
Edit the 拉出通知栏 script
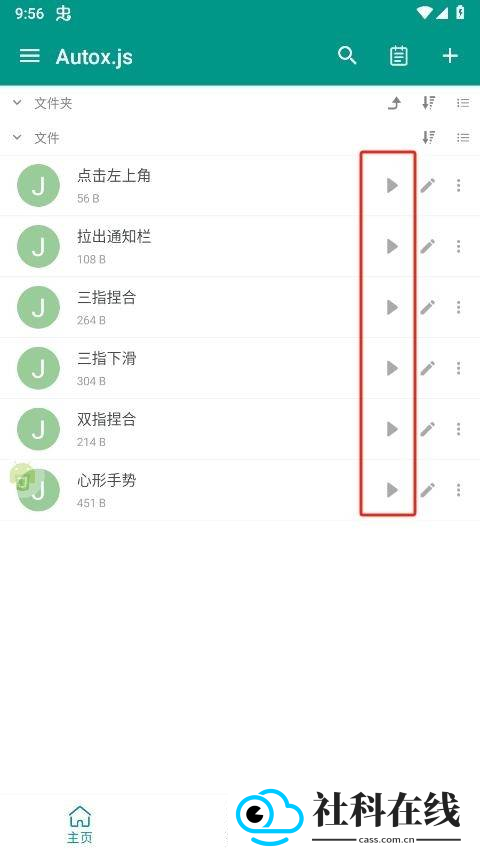pos(428,246)
